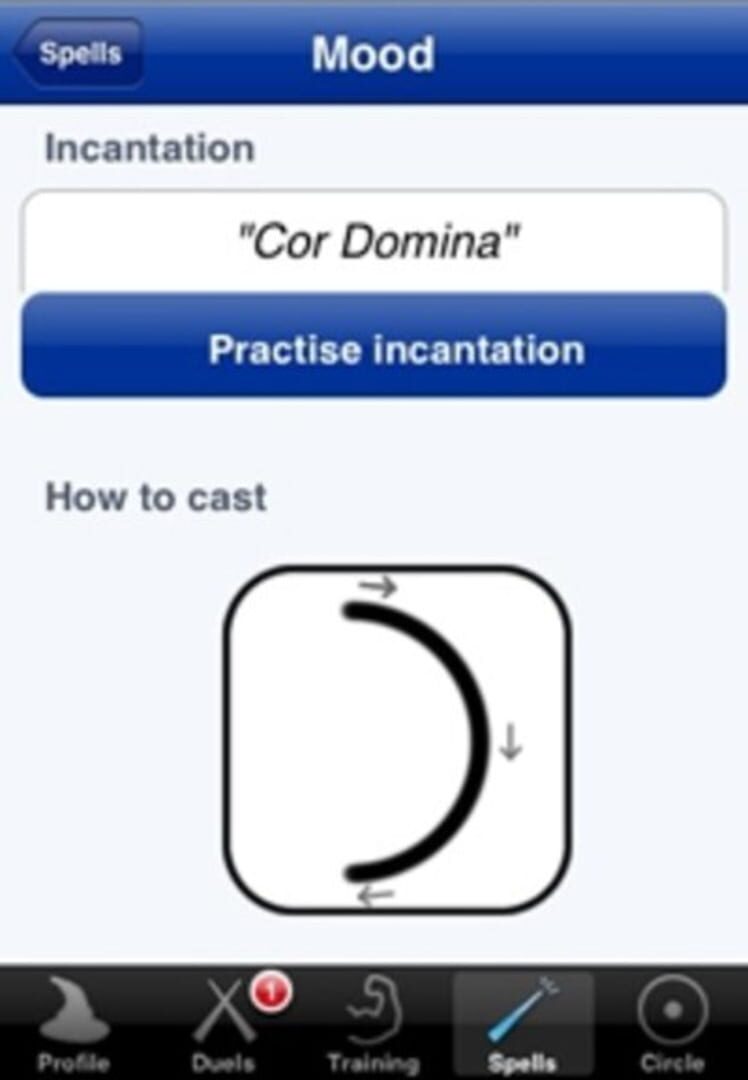Go back to the Spells list
748x1080 pixels.
pyautogui.click(x=78, y=52)
